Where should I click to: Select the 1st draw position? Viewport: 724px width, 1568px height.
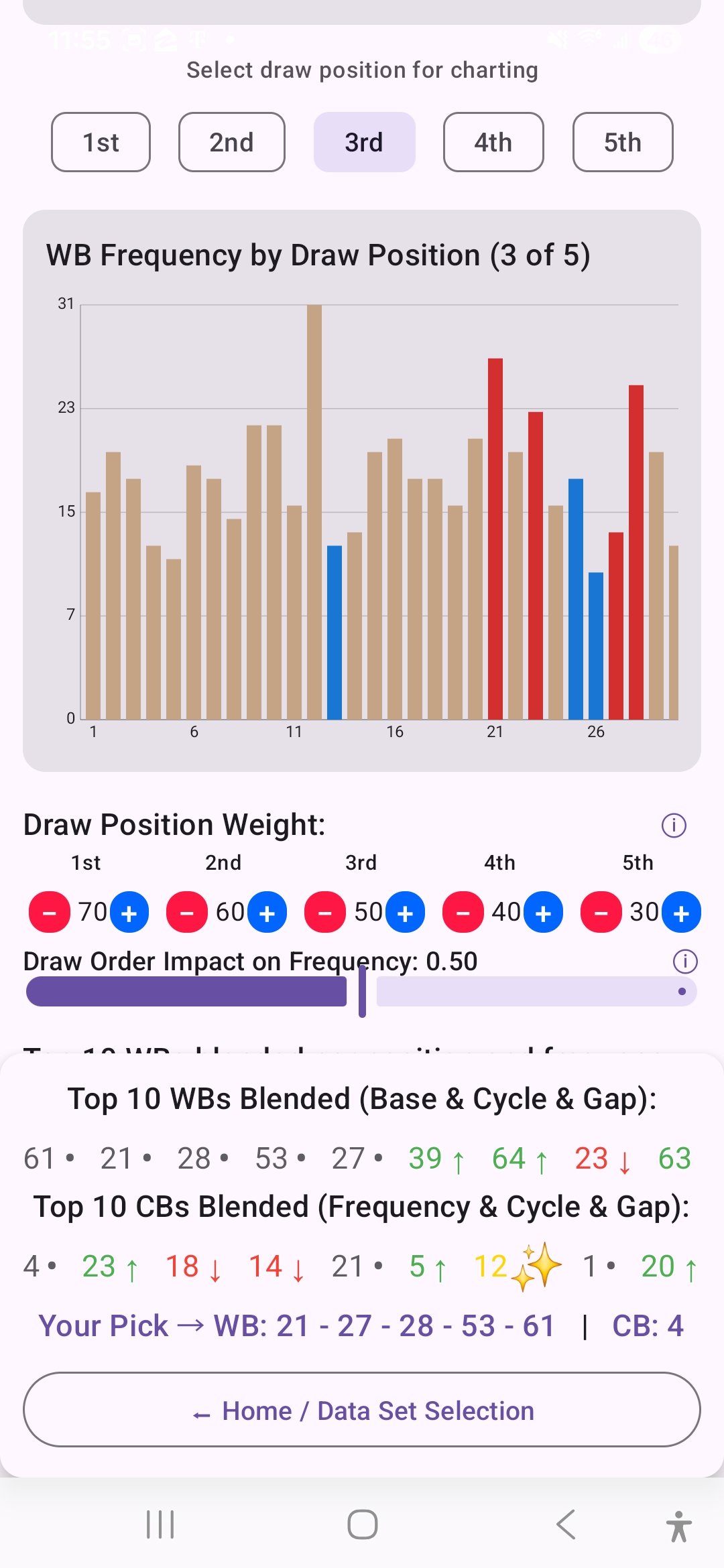tap(101, 142)
